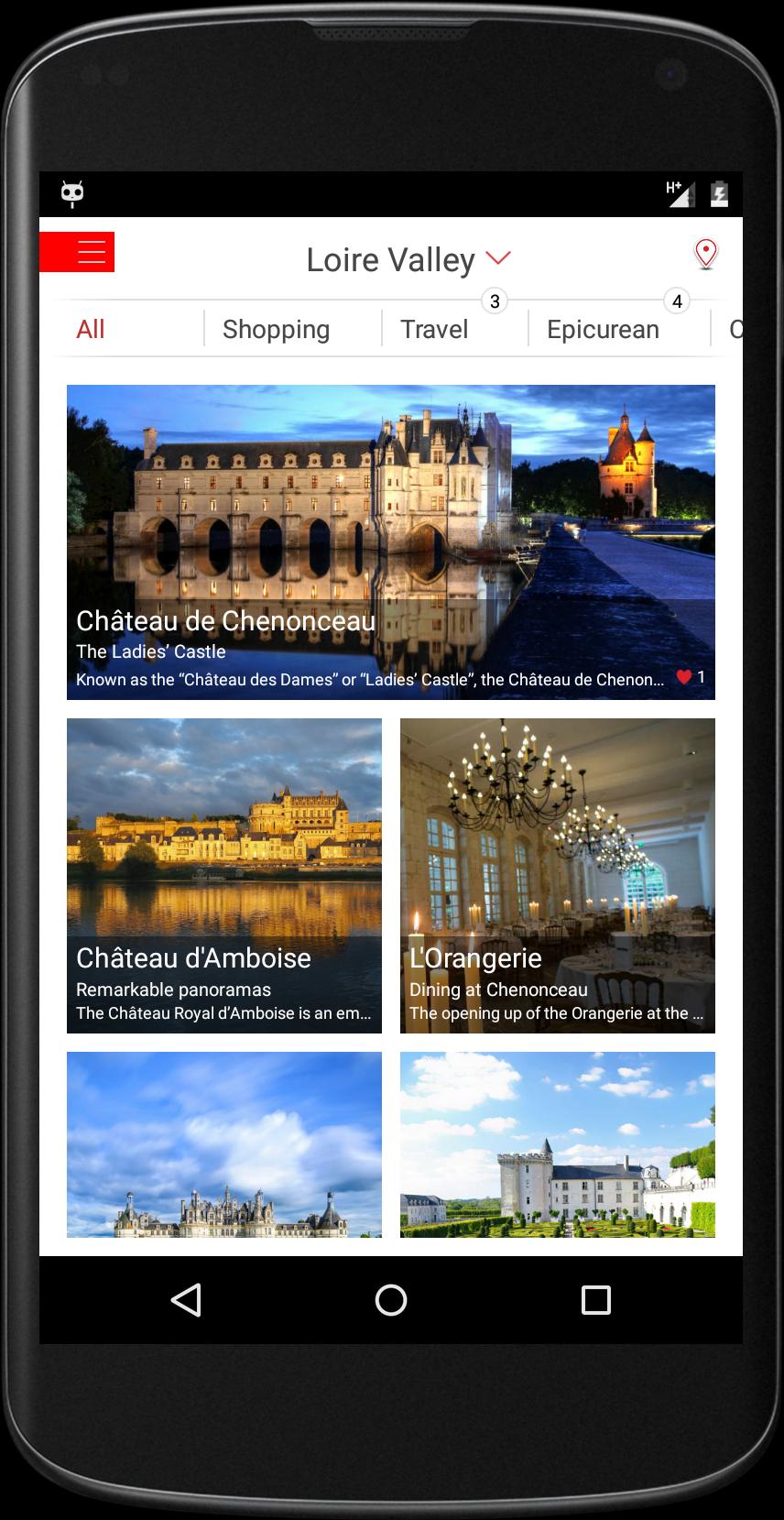The height and width of the screenshot is (1520, 784).
Task: Tap the battery indicator in the status bar
Action: (720, 193)
